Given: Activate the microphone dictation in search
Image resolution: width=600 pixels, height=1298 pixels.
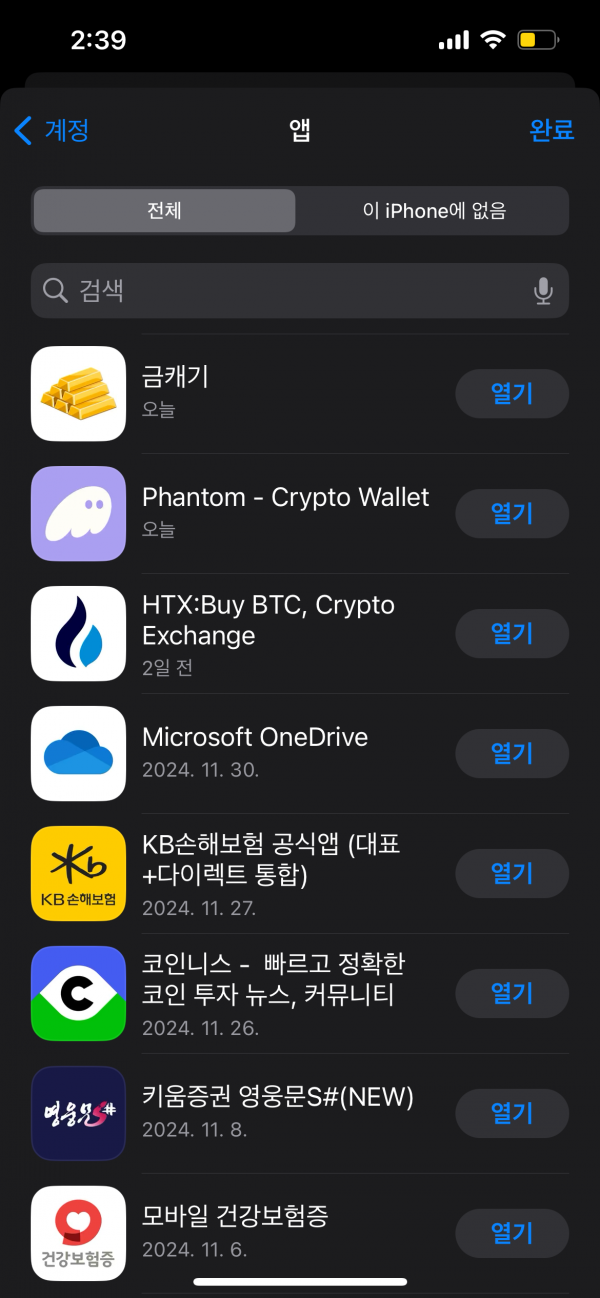Looking at the screenshot, I should click(543, 291).
